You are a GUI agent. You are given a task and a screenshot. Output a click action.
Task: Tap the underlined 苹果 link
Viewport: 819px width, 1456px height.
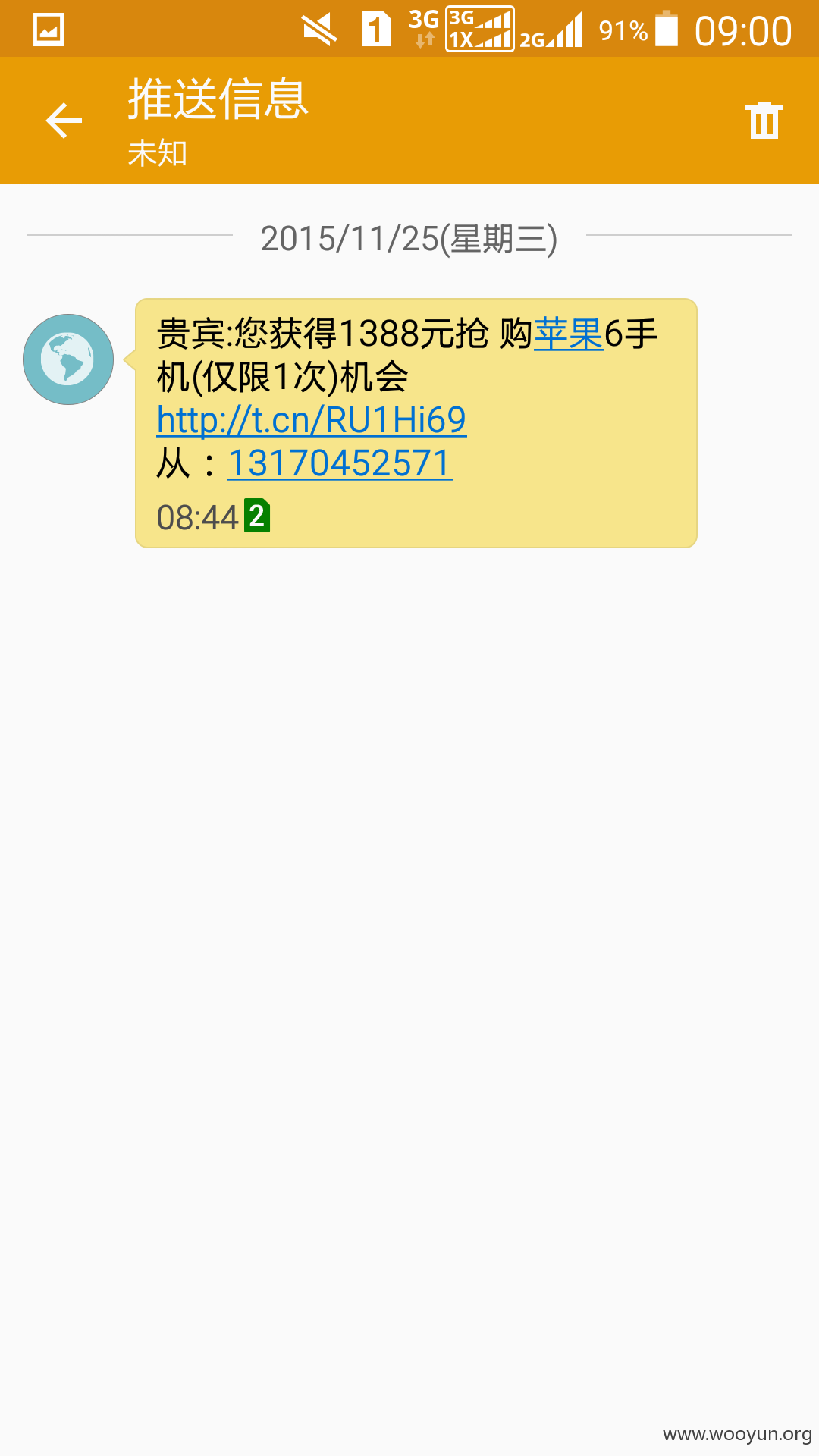(x=569, y=334)
